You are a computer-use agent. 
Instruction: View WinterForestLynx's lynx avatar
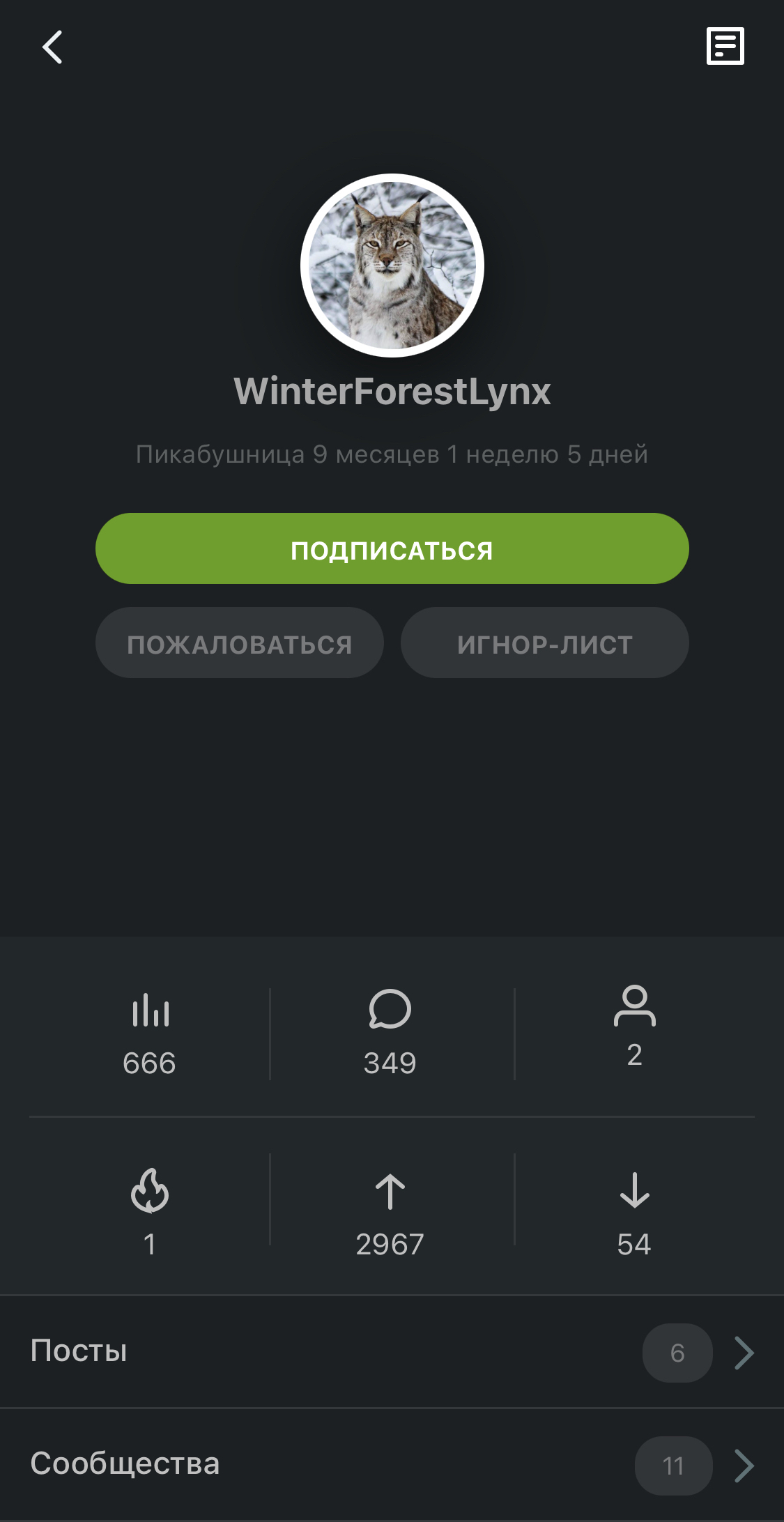click(x=392, y=266)
